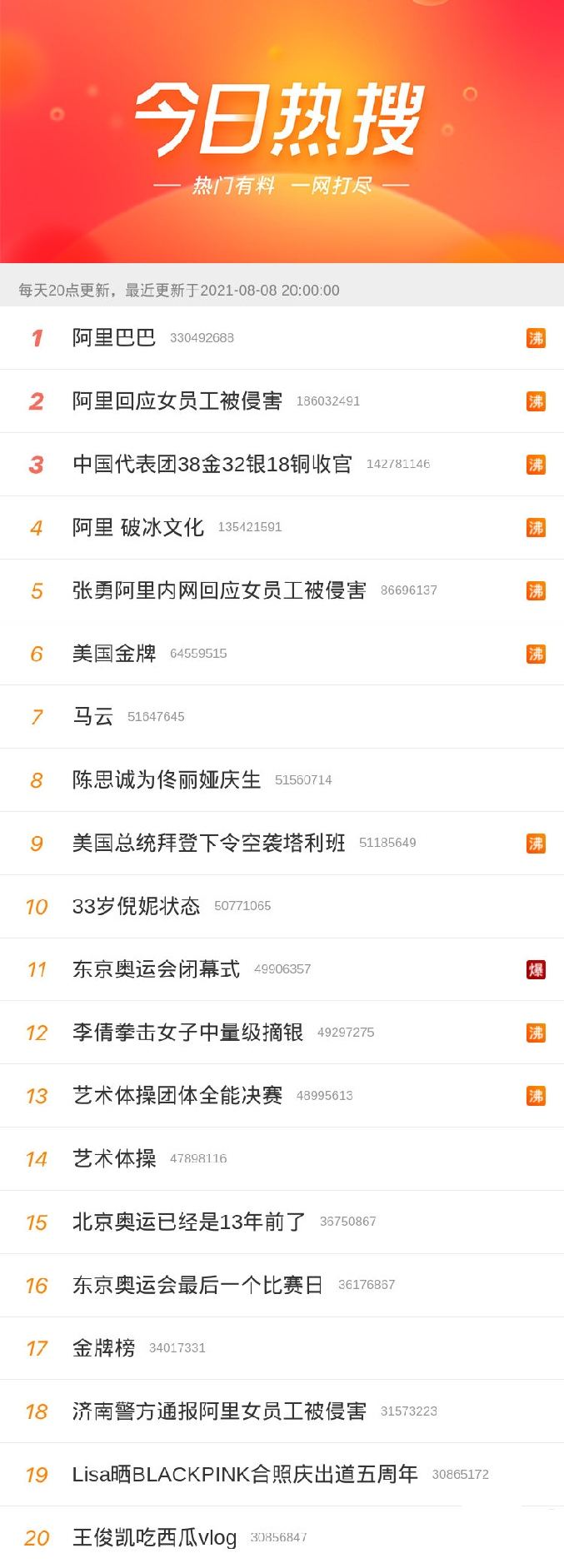The width and height of the screenshot is (564, 1568).
Task: Open 济南警方通报阿里女员工被侵害
Action: tap(219, 1411)
